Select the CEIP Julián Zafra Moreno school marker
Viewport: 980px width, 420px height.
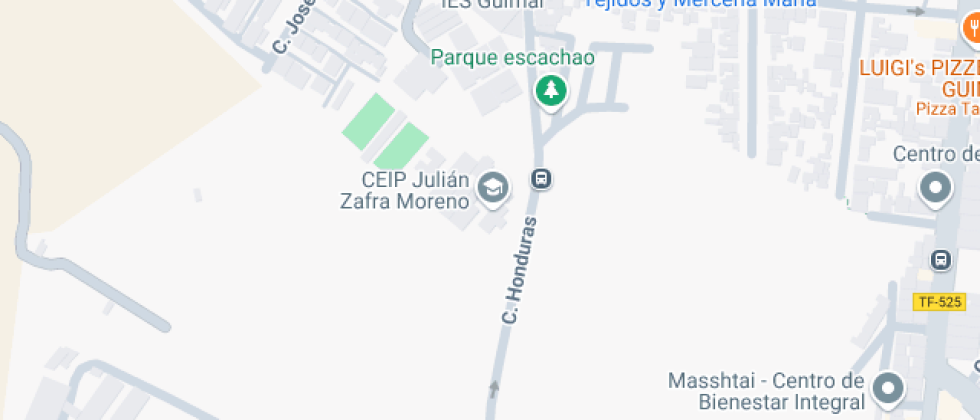[492, 187]
